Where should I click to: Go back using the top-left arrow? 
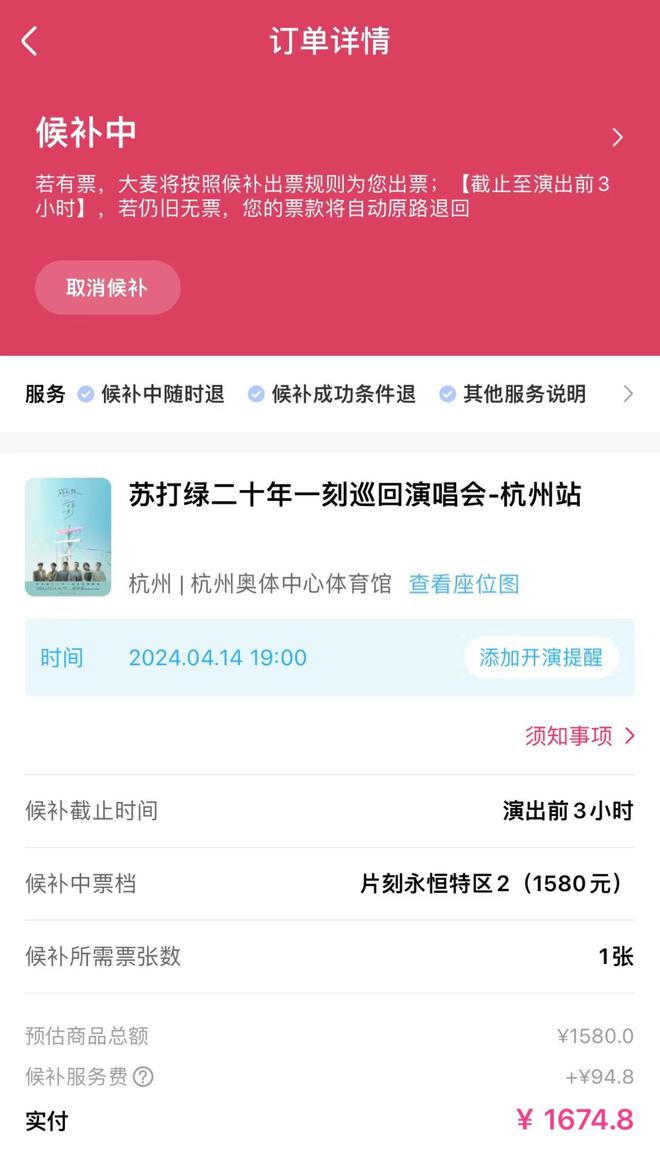tap(29, 41)
